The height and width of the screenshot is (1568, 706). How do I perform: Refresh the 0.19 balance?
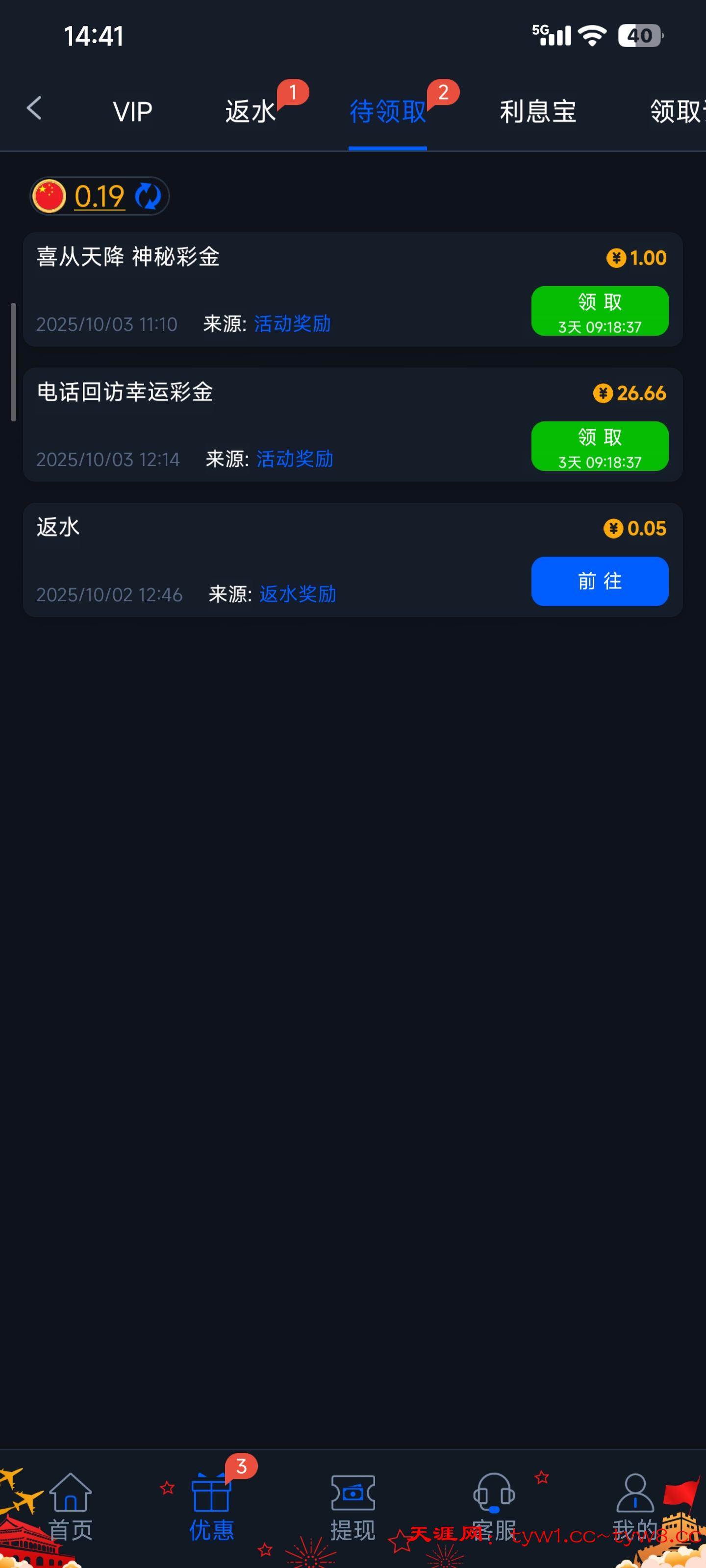point(148,196)
